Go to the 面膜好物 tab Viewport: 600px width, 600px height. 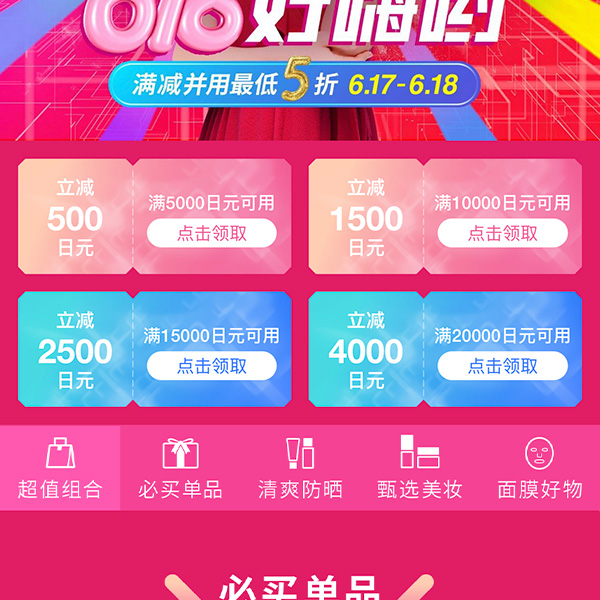(540, 468)
